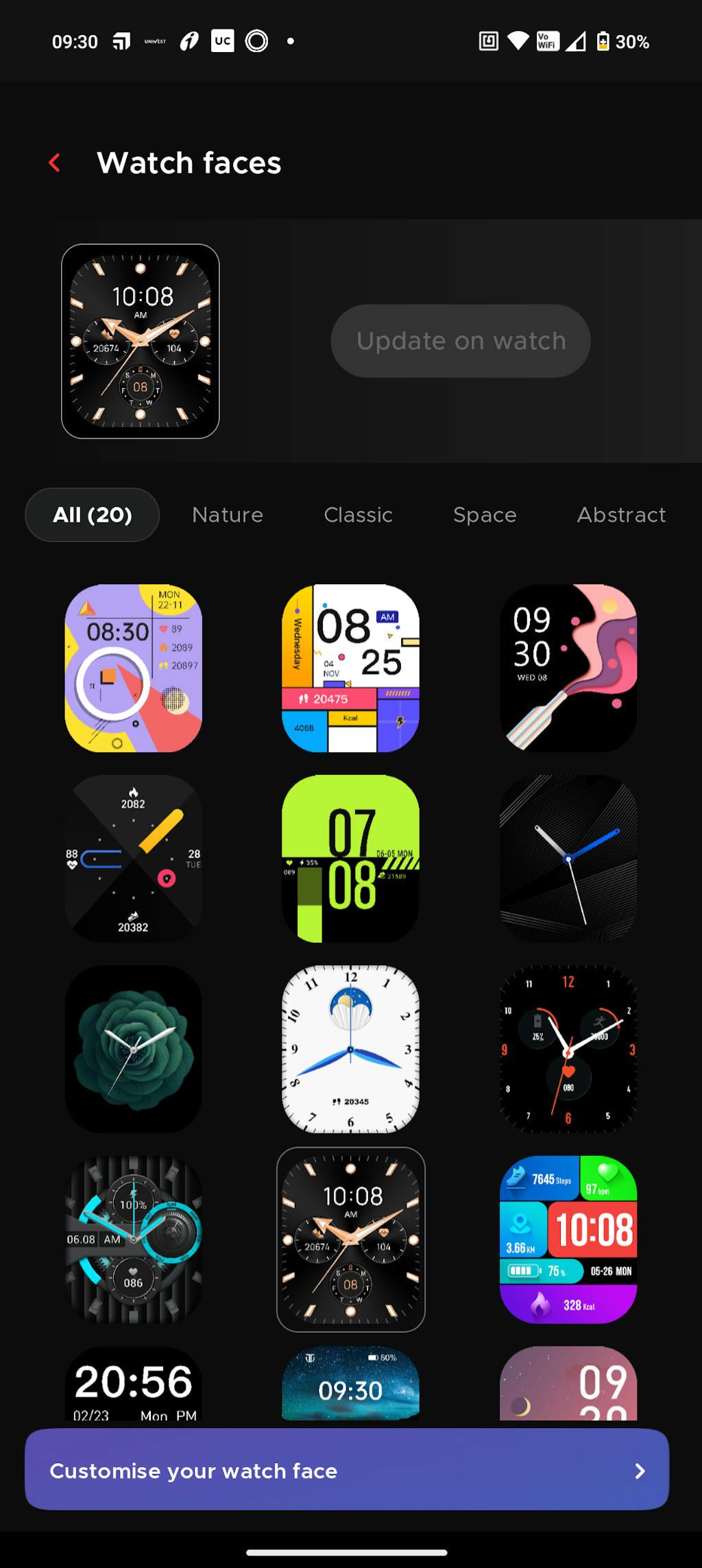Open Customise your watch face

coord(347,1470)
